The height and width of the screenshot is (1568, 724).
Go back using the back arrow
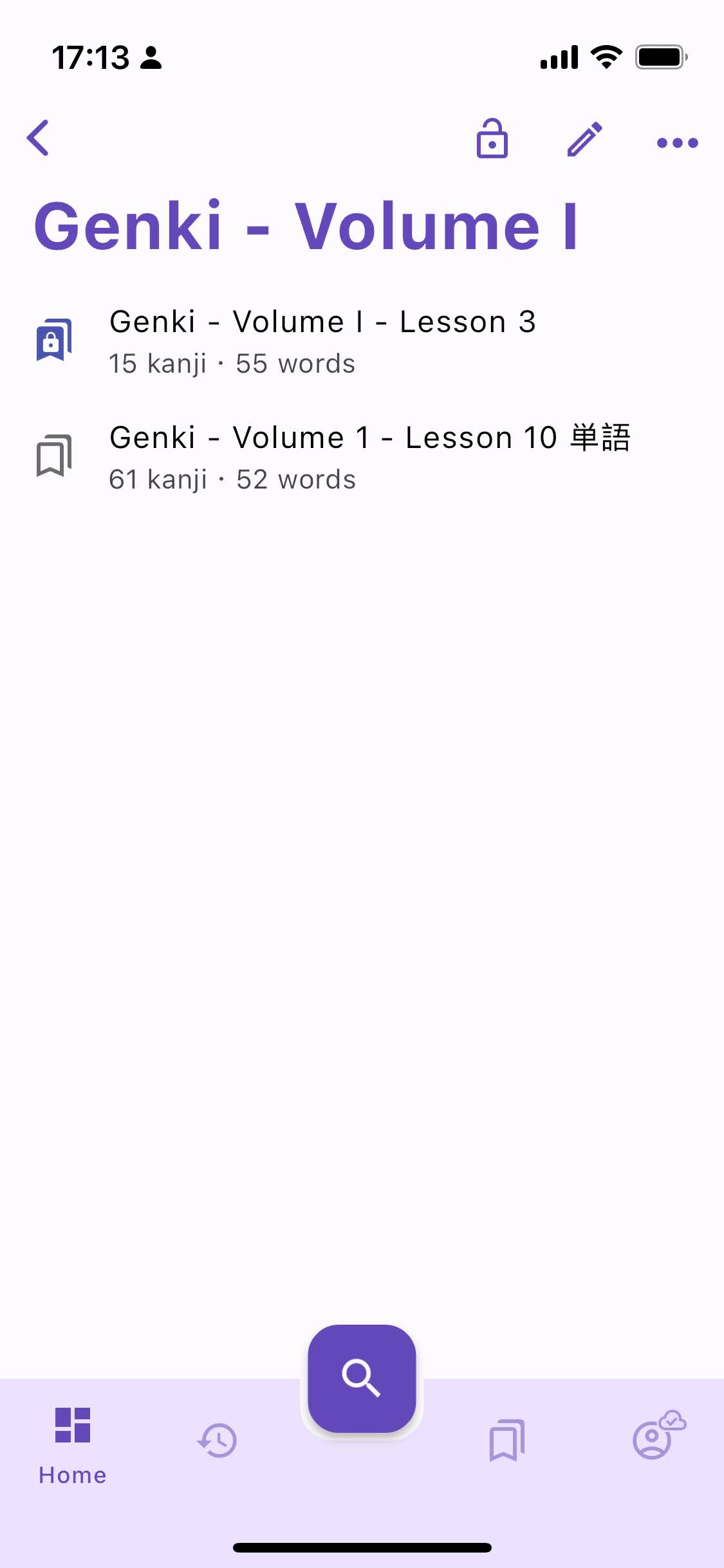pyautogui.click(x=38, y=138)
